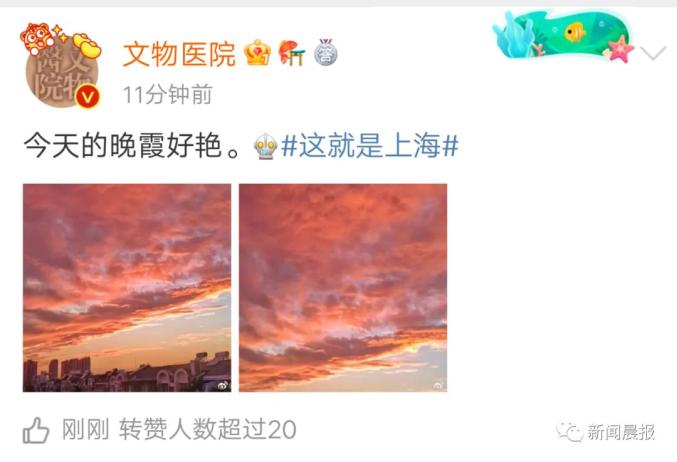View the second sunset cloud photo
Image resolution: width=677 pixels, height=462 pixels.
343,287
